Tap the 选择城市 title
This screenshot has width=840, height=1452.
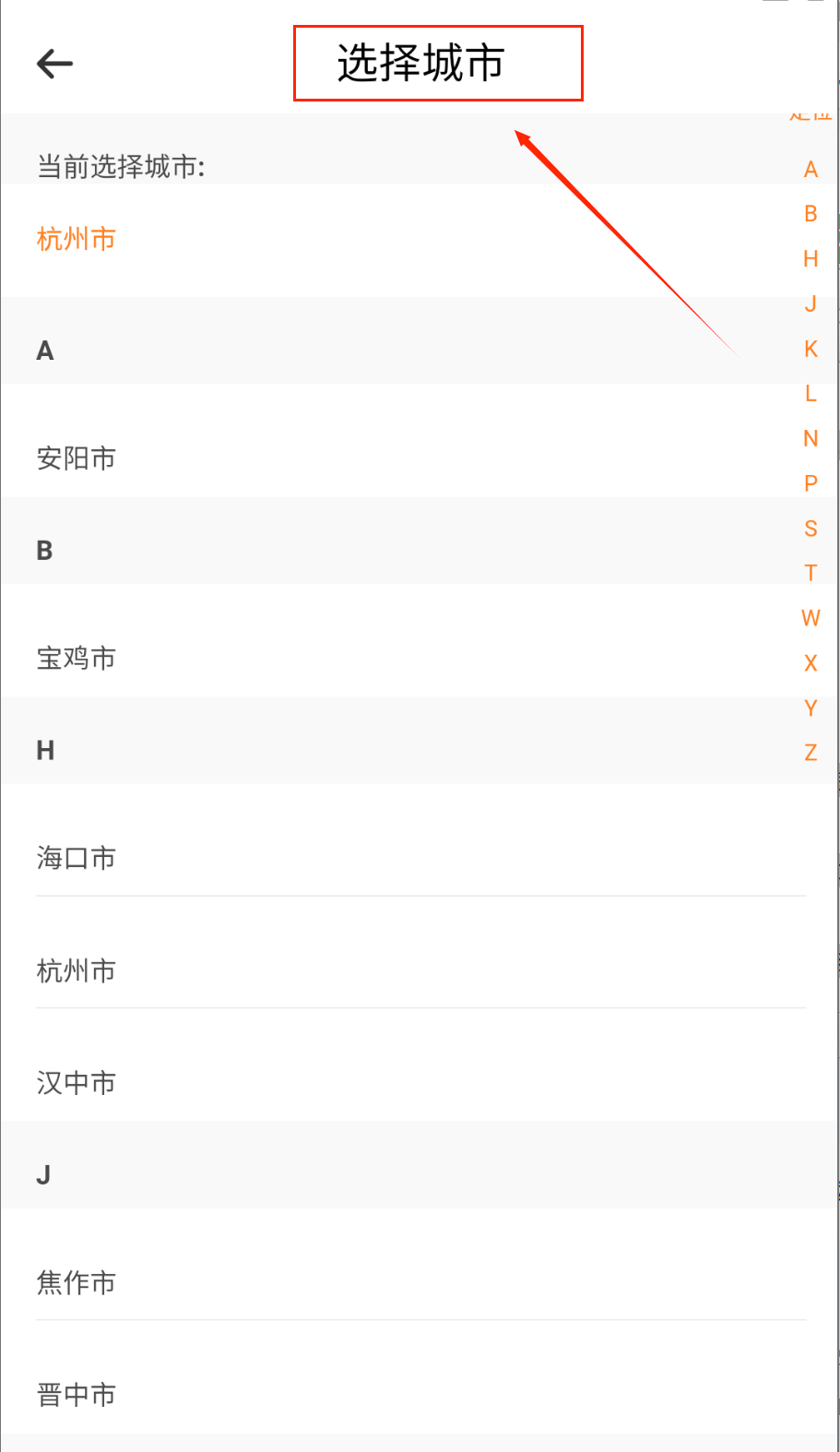(437, 62)
